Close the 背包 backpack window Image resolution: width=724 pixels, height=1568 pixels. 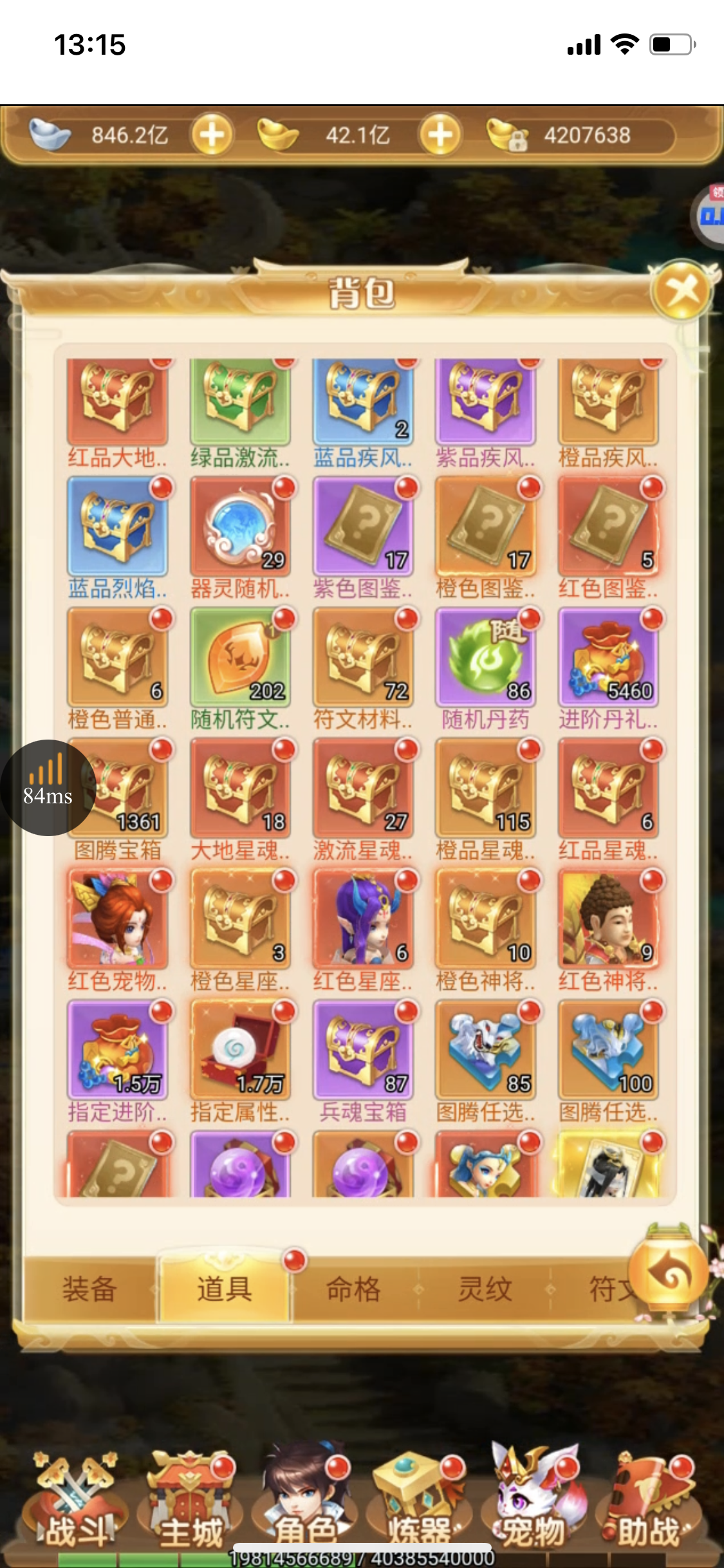coord(682,290)
